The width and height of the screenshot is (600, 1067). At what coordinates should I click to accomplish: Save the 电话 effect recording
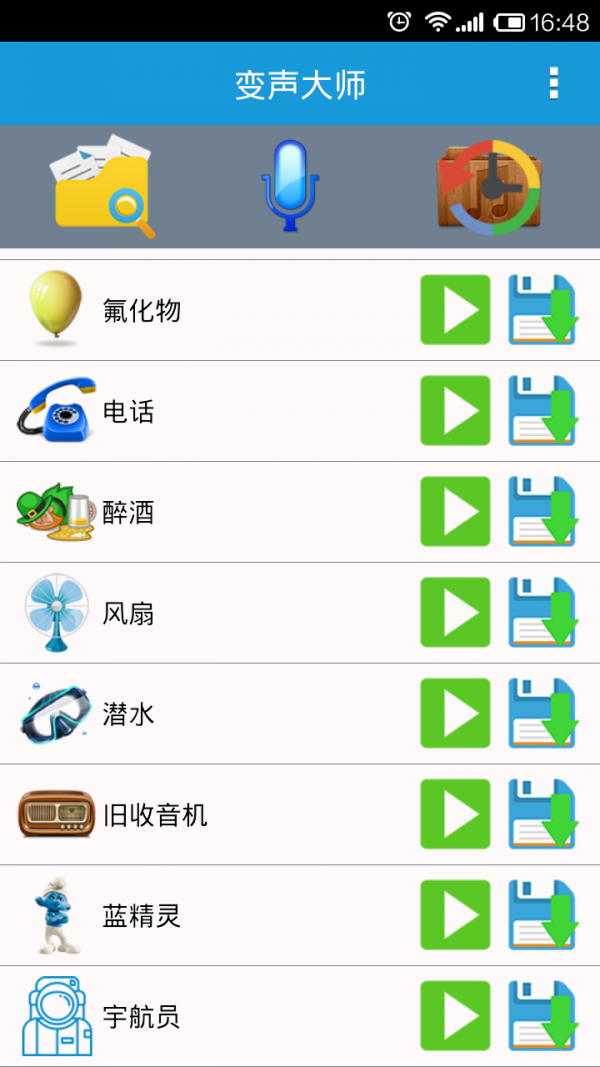pos(542,411)
